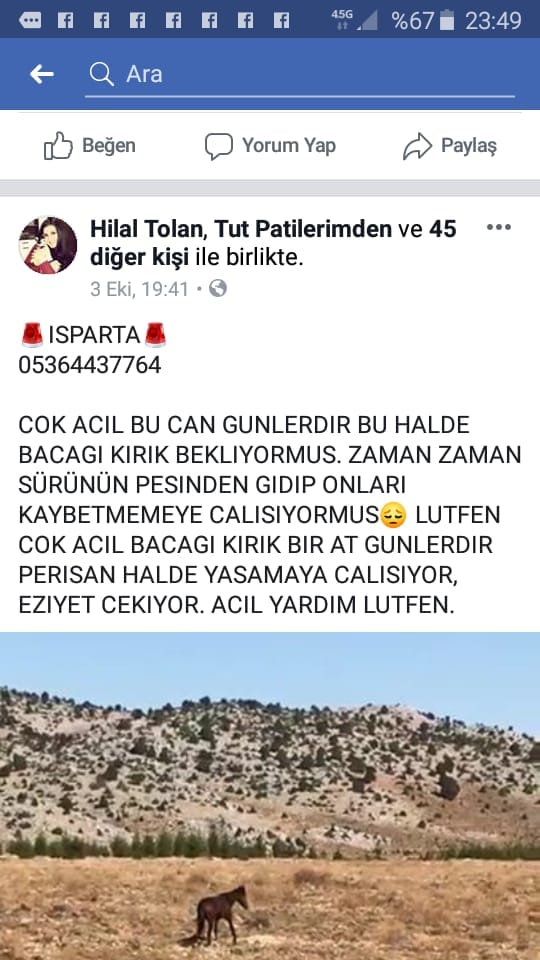Open comments via Yorum Yap
Viewport: 540px width, 960px height.
(270, 146)
